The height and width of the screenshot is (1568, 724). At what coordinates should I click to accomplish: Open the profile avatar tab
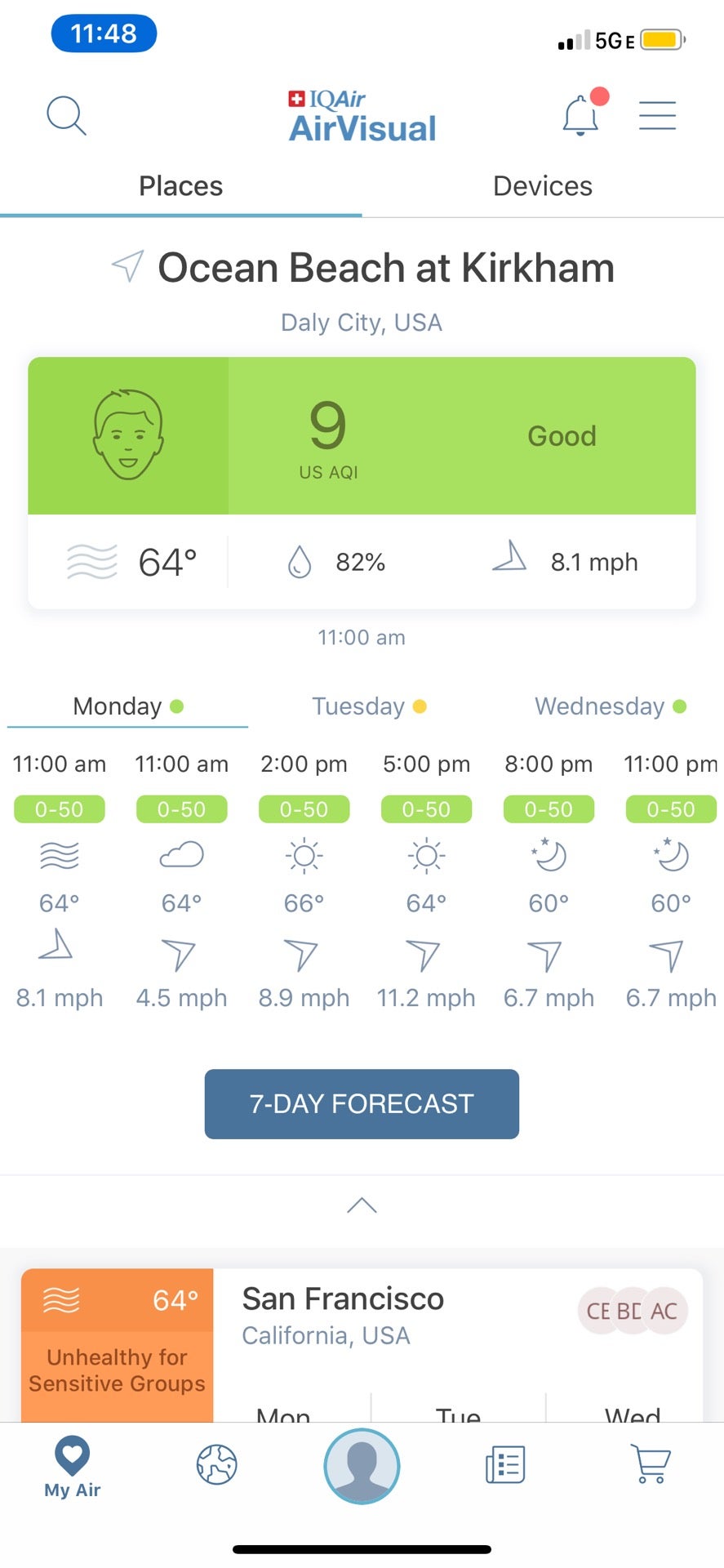click(x=362, y=1466)
